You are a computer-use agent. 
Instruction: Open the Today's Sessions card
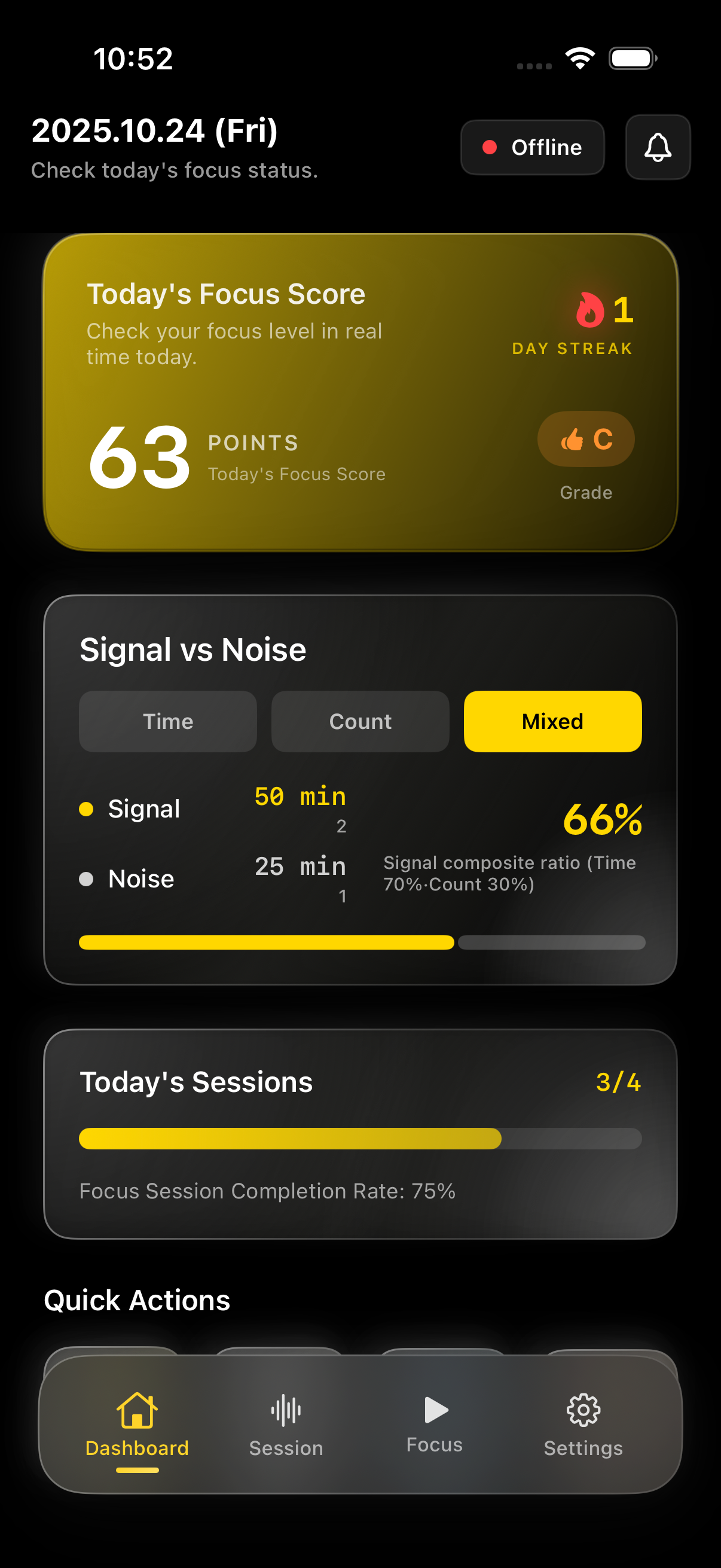[x=360, y=1133]
